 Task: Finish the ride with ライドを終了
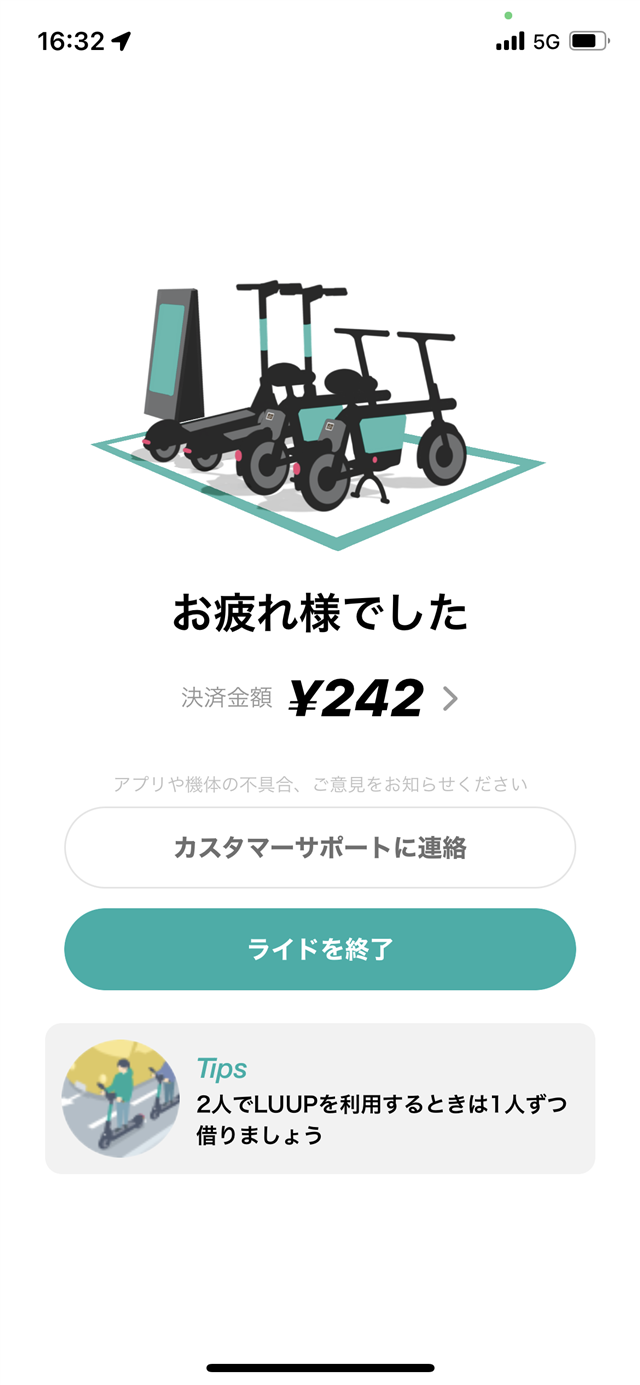[x=320, y=949]
